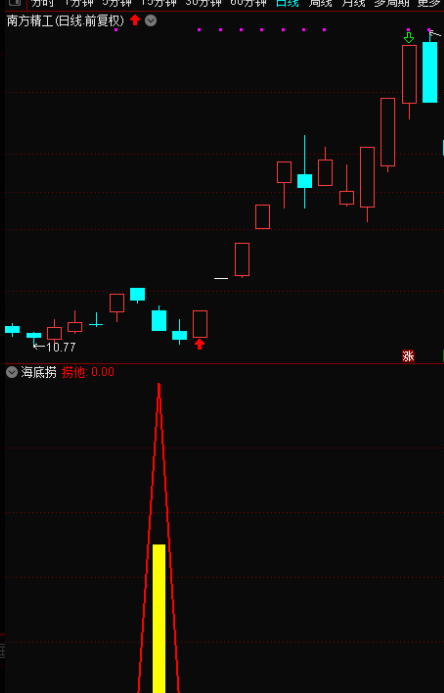The width and height of the screenshot is (444, 693).
Task: Open the 更多 periods option
Action: coord(429,4)
